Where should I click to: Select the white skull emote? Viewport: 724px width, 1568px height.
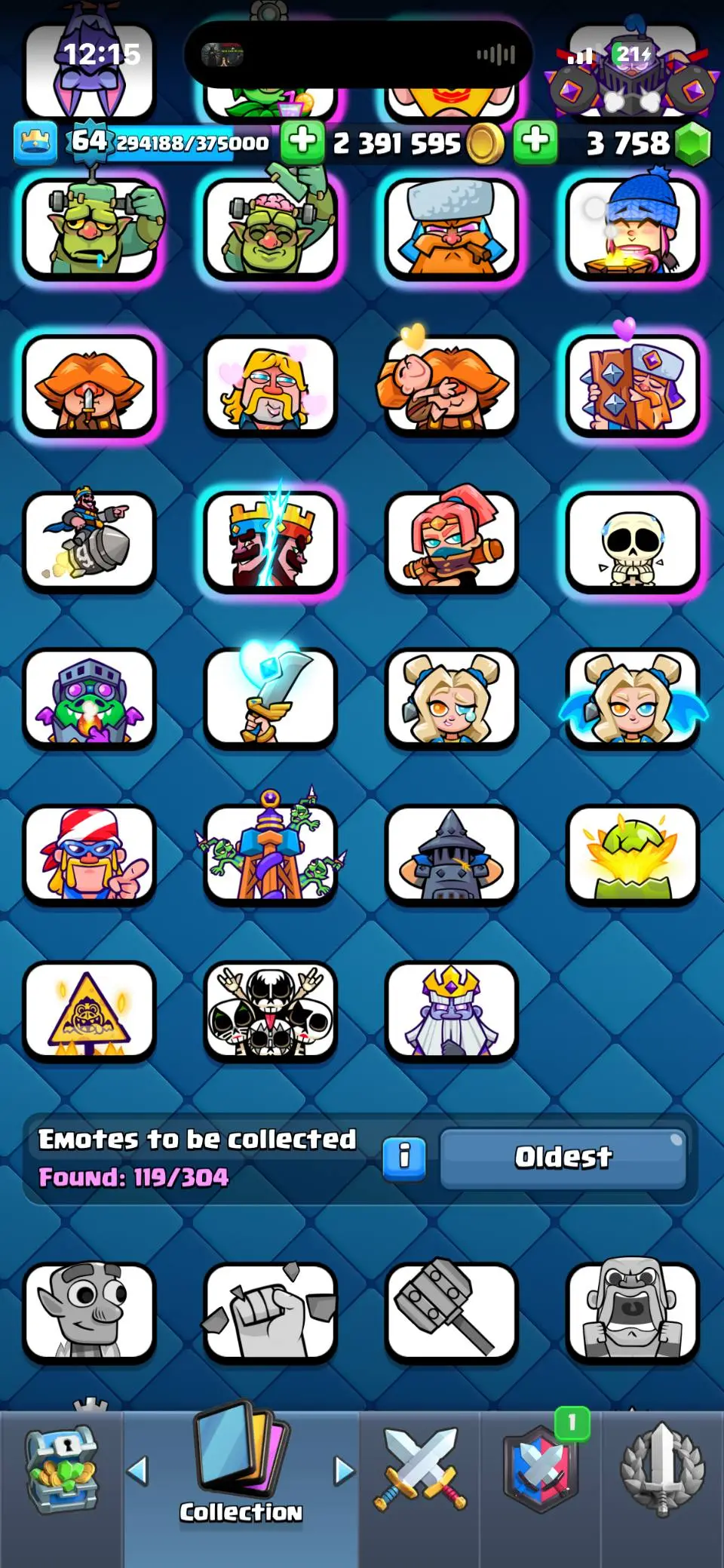point(632,542)
